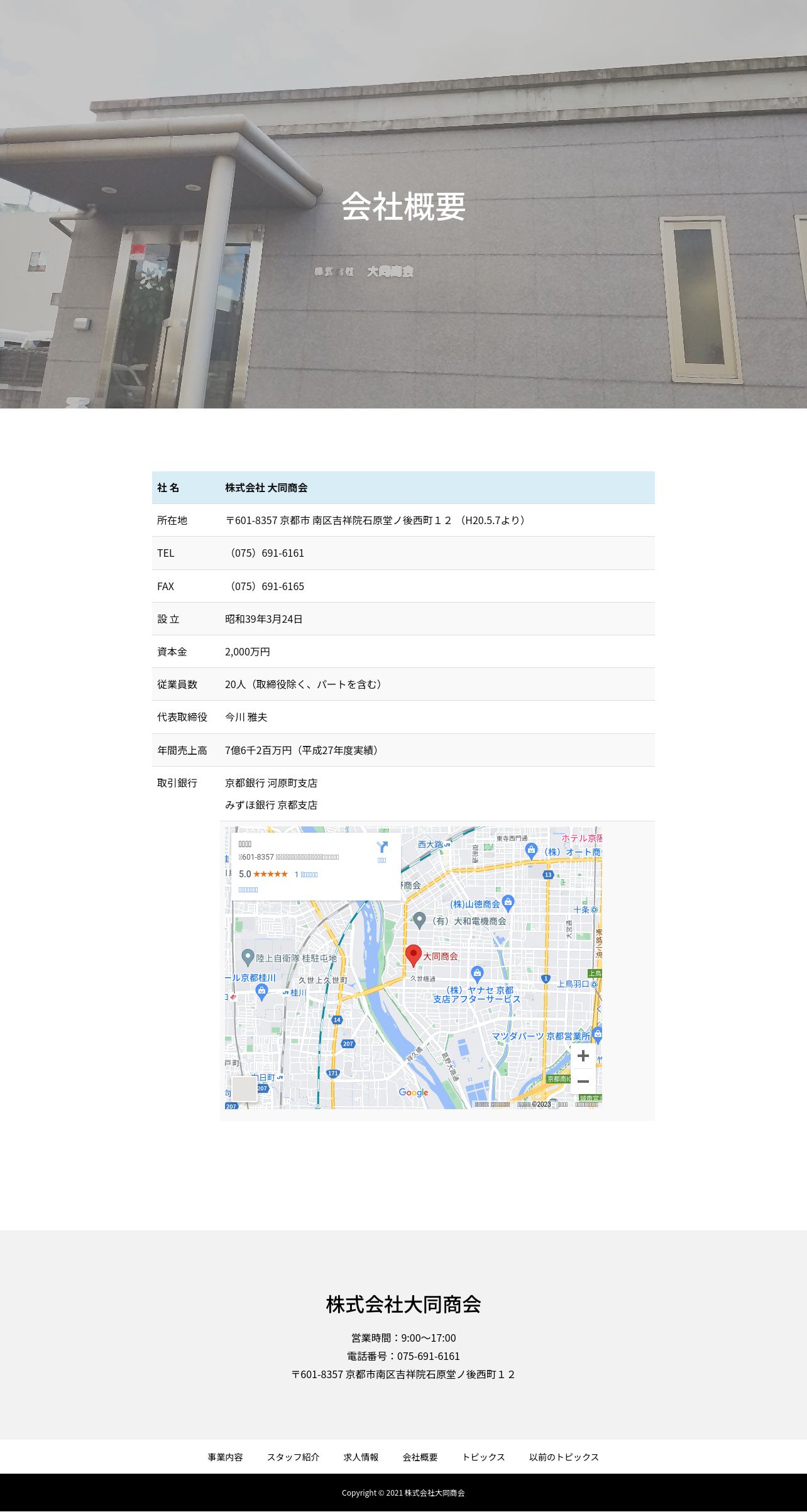
Task: Open 求人情報 in footer menu
Action: pos(361,1457)
